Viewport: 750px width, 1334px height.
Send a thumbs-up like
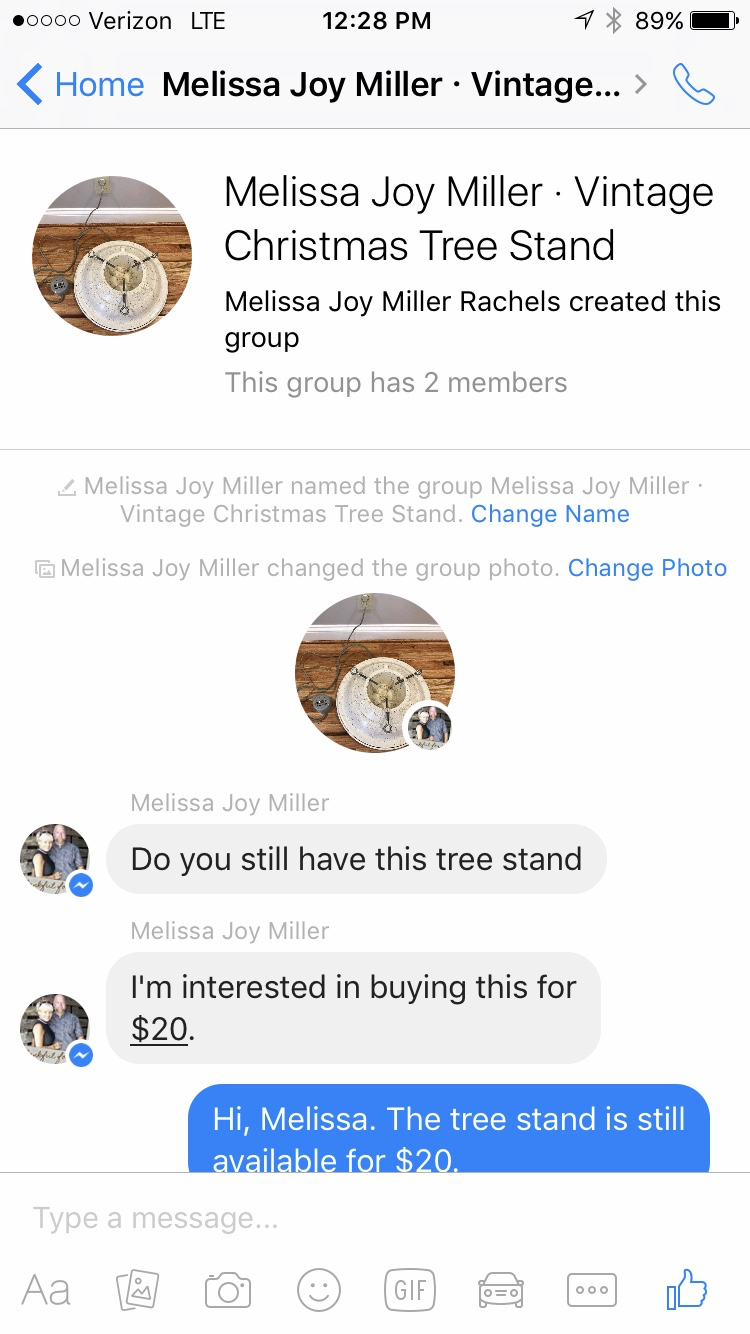688,1290
